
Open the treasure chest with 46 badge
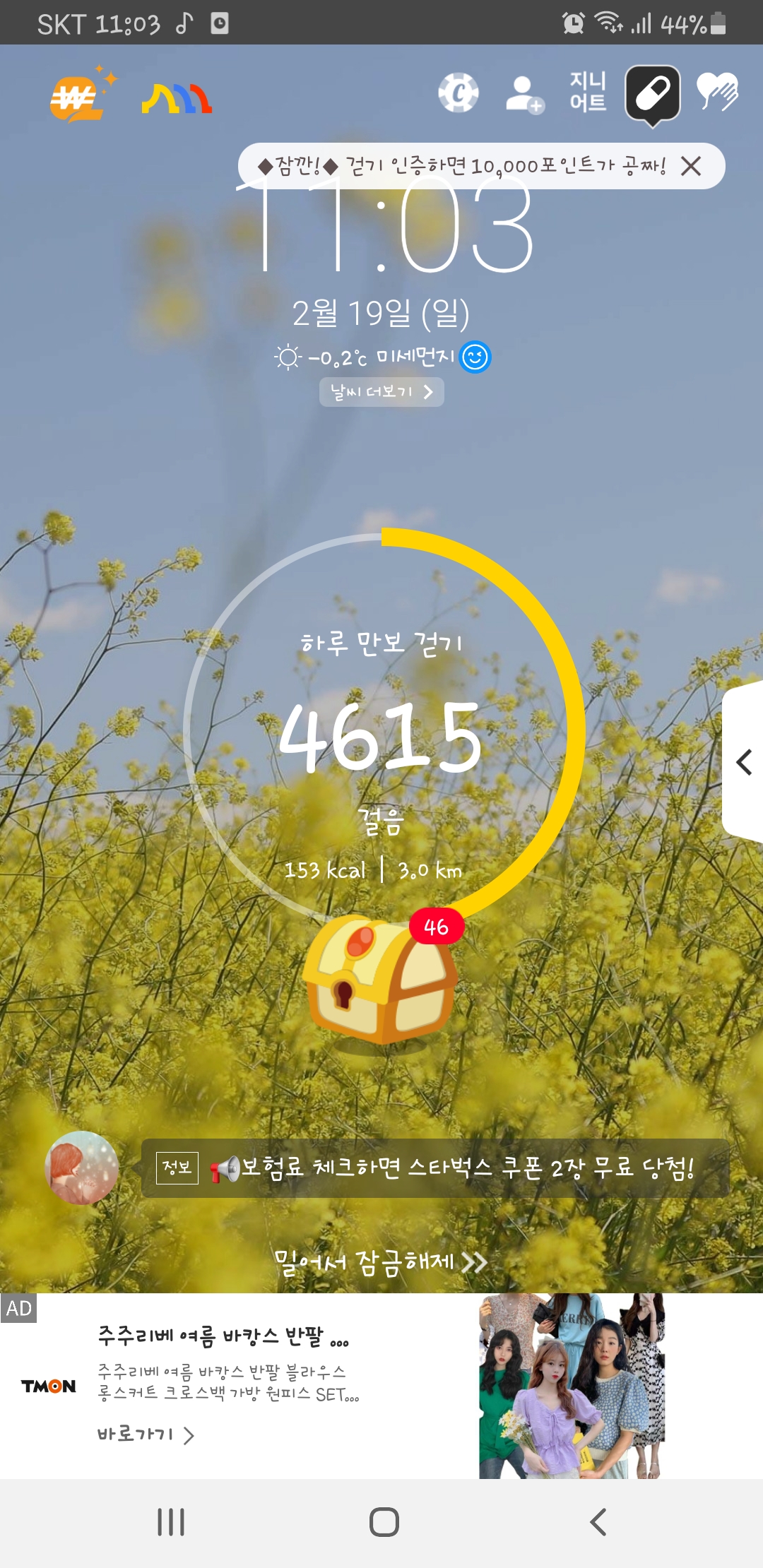tap(380, 982)
